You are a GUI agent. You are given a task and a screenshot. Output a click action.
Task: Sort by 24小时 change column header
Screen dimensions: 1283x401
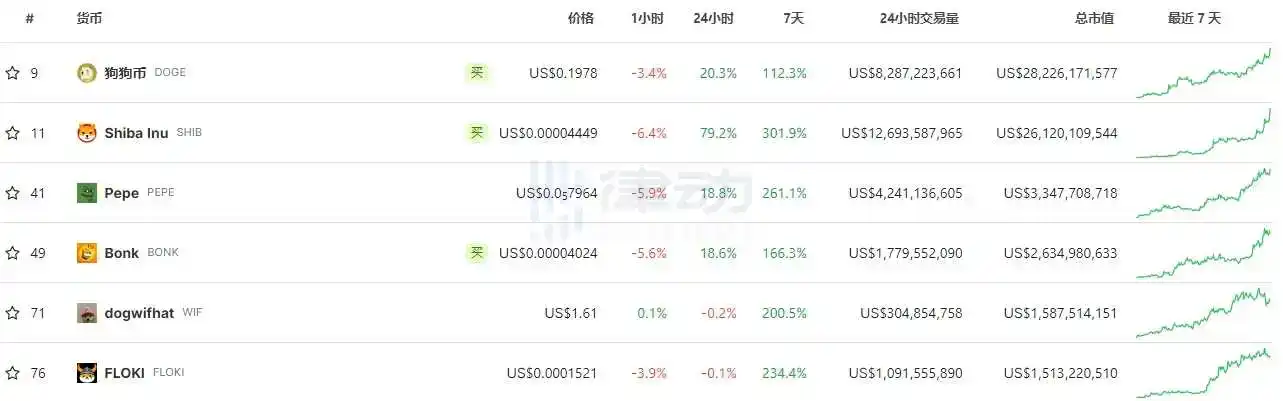click(714, 18)
